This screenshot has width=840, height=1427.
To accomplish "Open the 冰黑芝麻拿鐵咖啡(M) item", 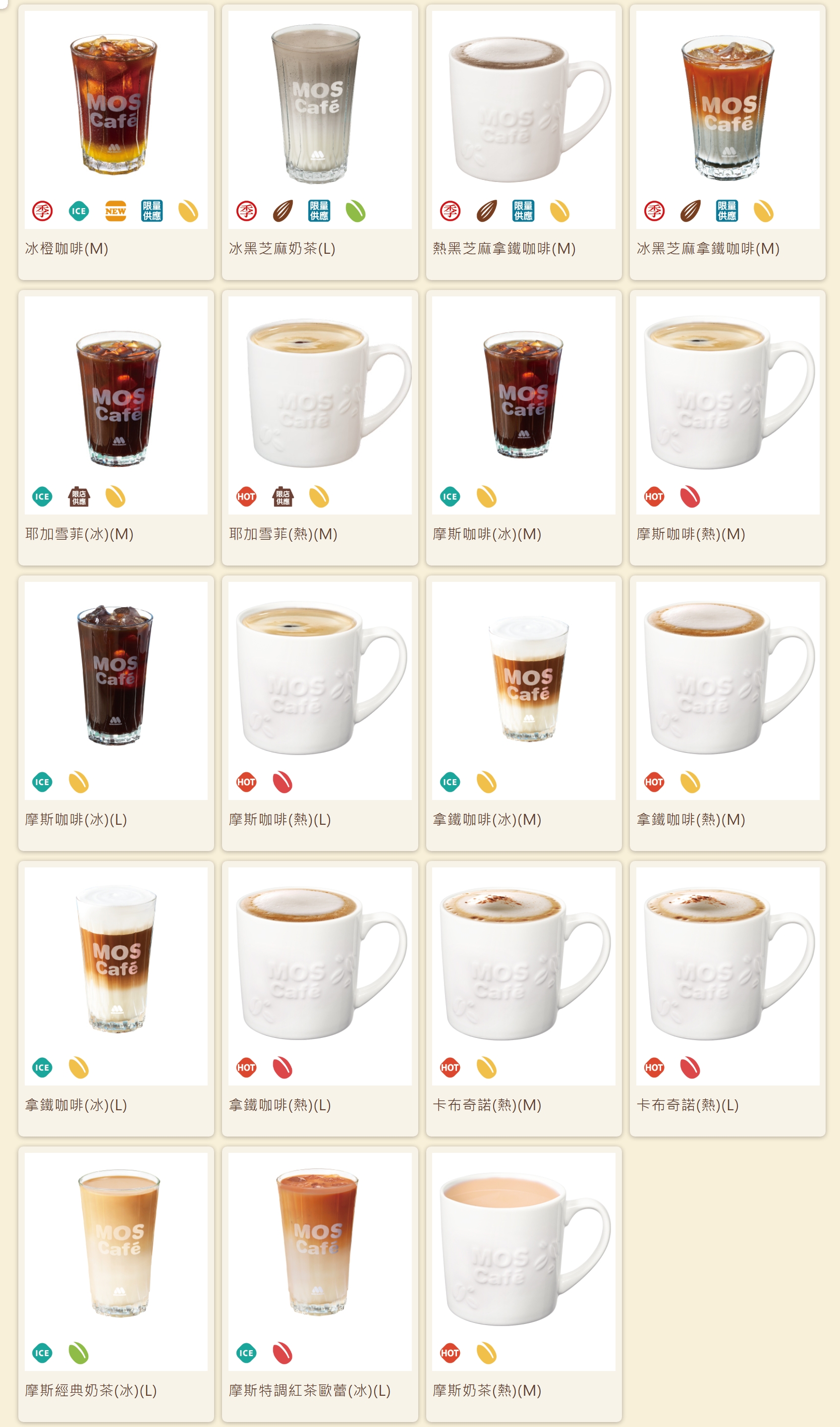I will pos(728,142).
